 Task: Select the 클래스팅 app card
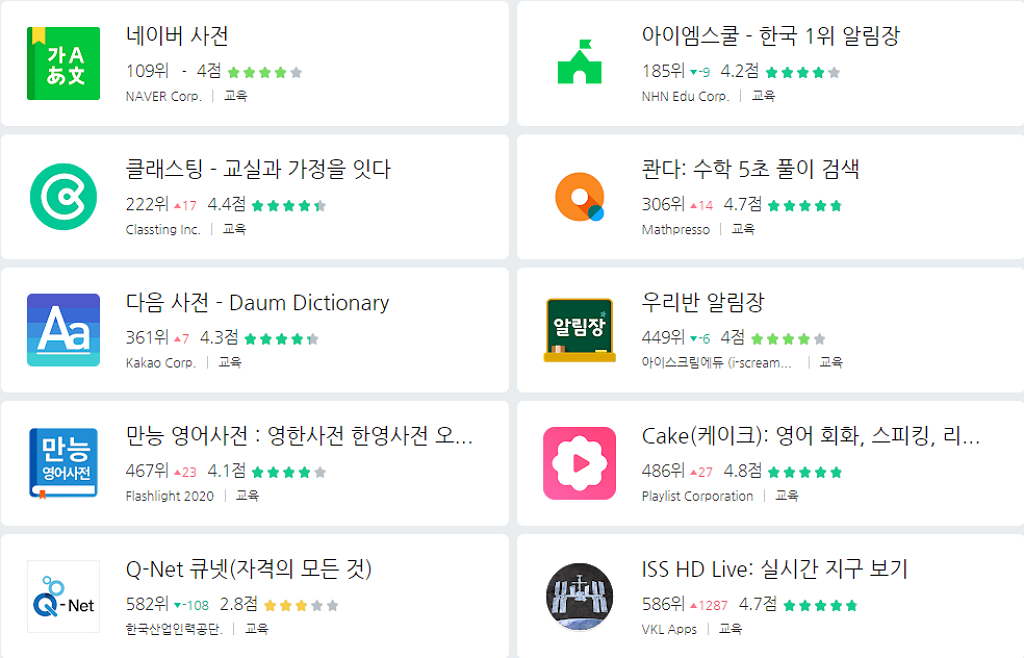point(258,171)
